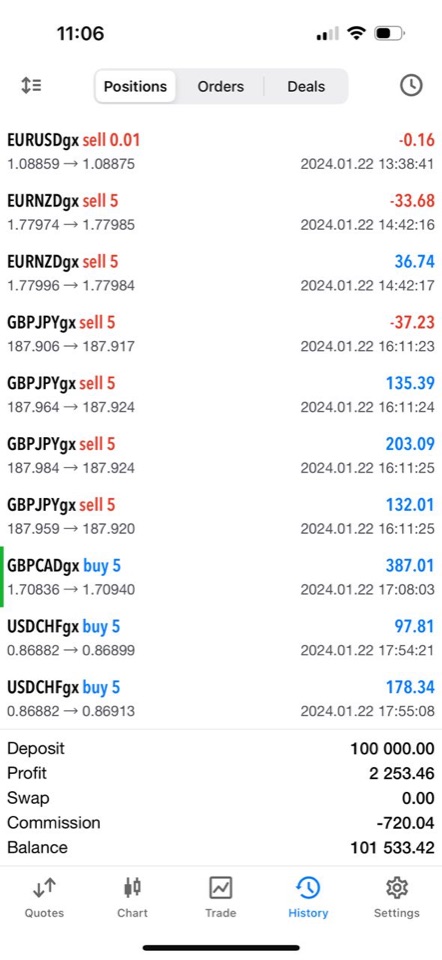The image size is (442, 960).
Task: Open the Trade tab
Action: (220, 898)
